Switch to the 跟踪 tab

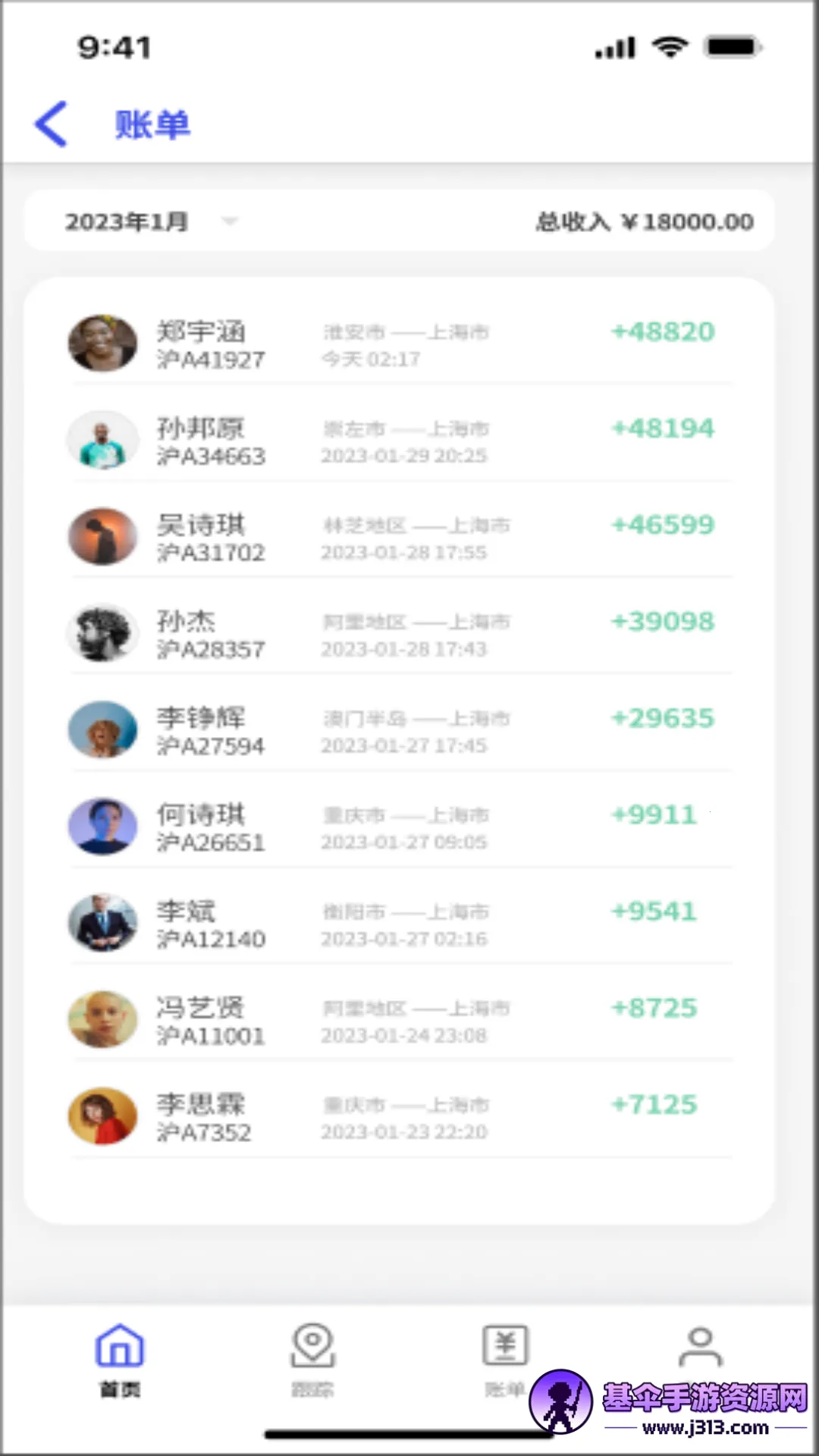[312, 1359]
